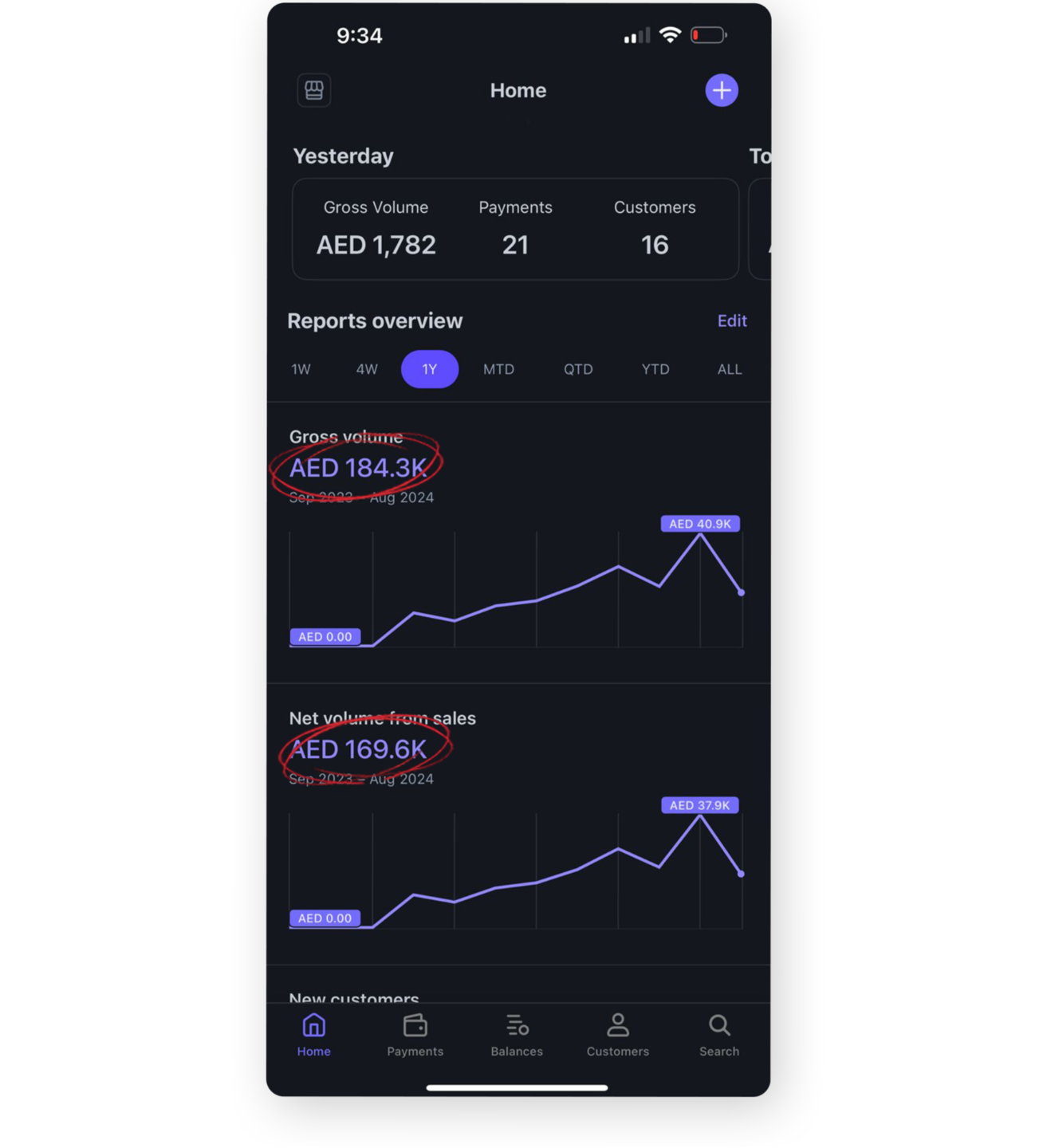The width and height of the screenshot is (1039, 1148).
Task: Select the ALL time range
Action: coord(729,369)
